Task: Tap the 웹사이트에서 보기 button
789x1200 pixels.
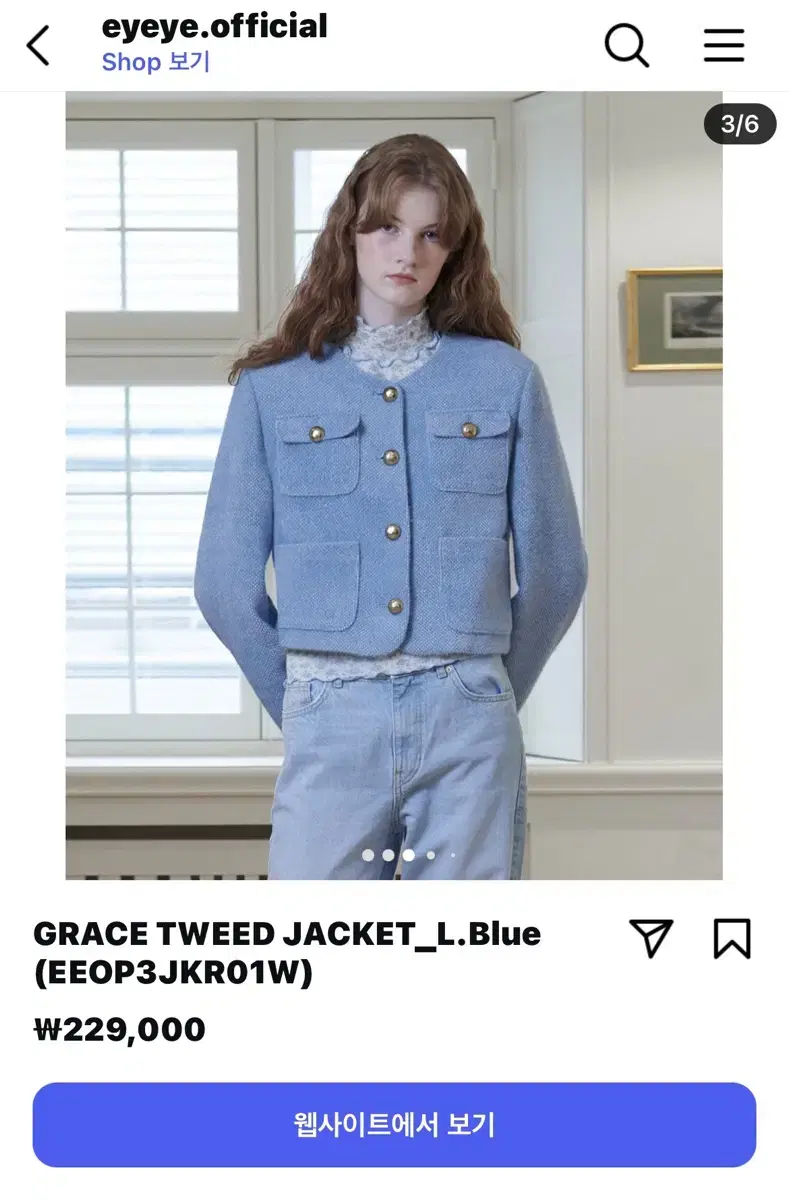Action: [394, 1124]
